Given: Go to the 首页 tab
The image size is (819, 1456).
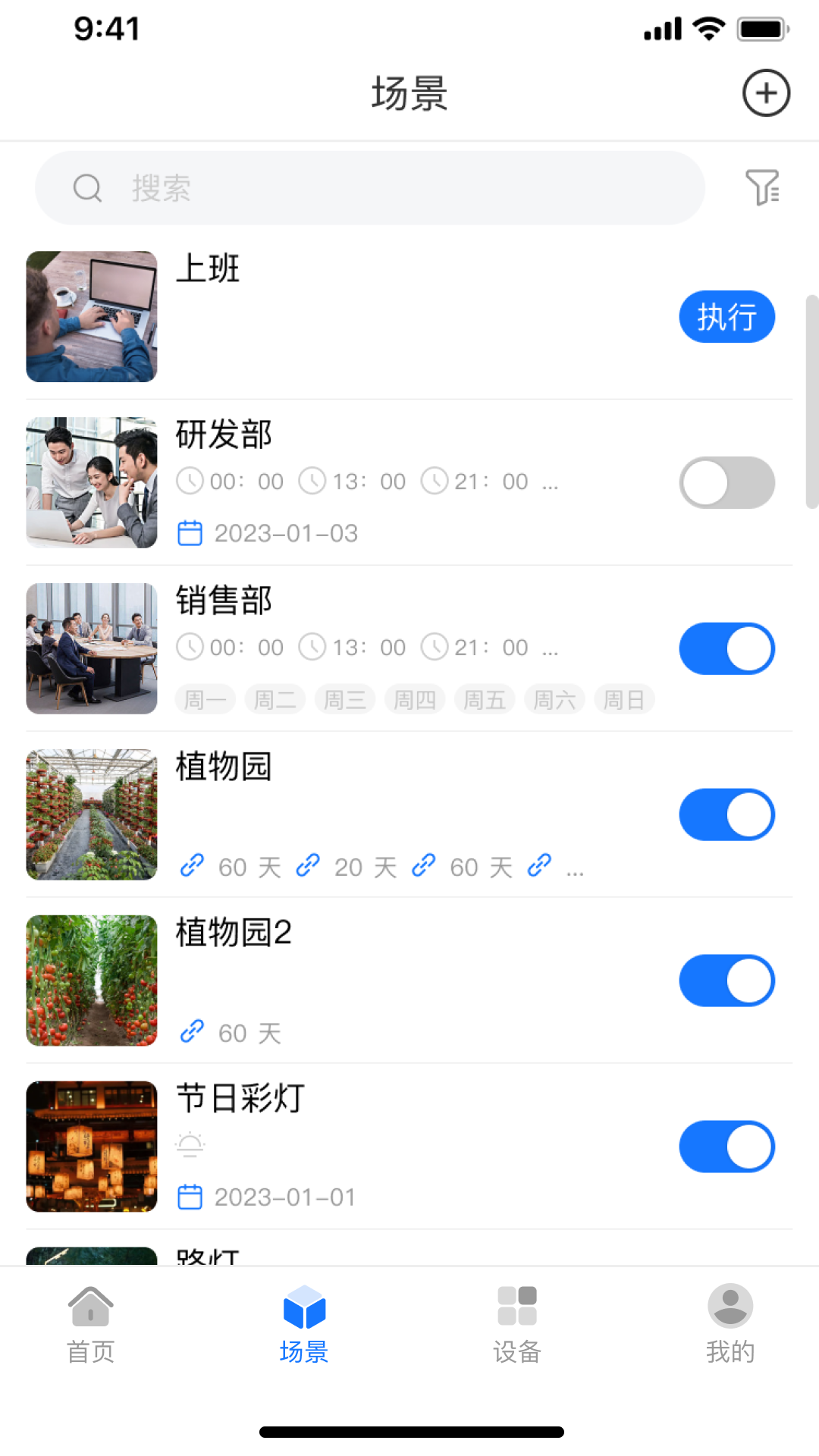Looking at the screenshot, I should [x=91, y=1324].
